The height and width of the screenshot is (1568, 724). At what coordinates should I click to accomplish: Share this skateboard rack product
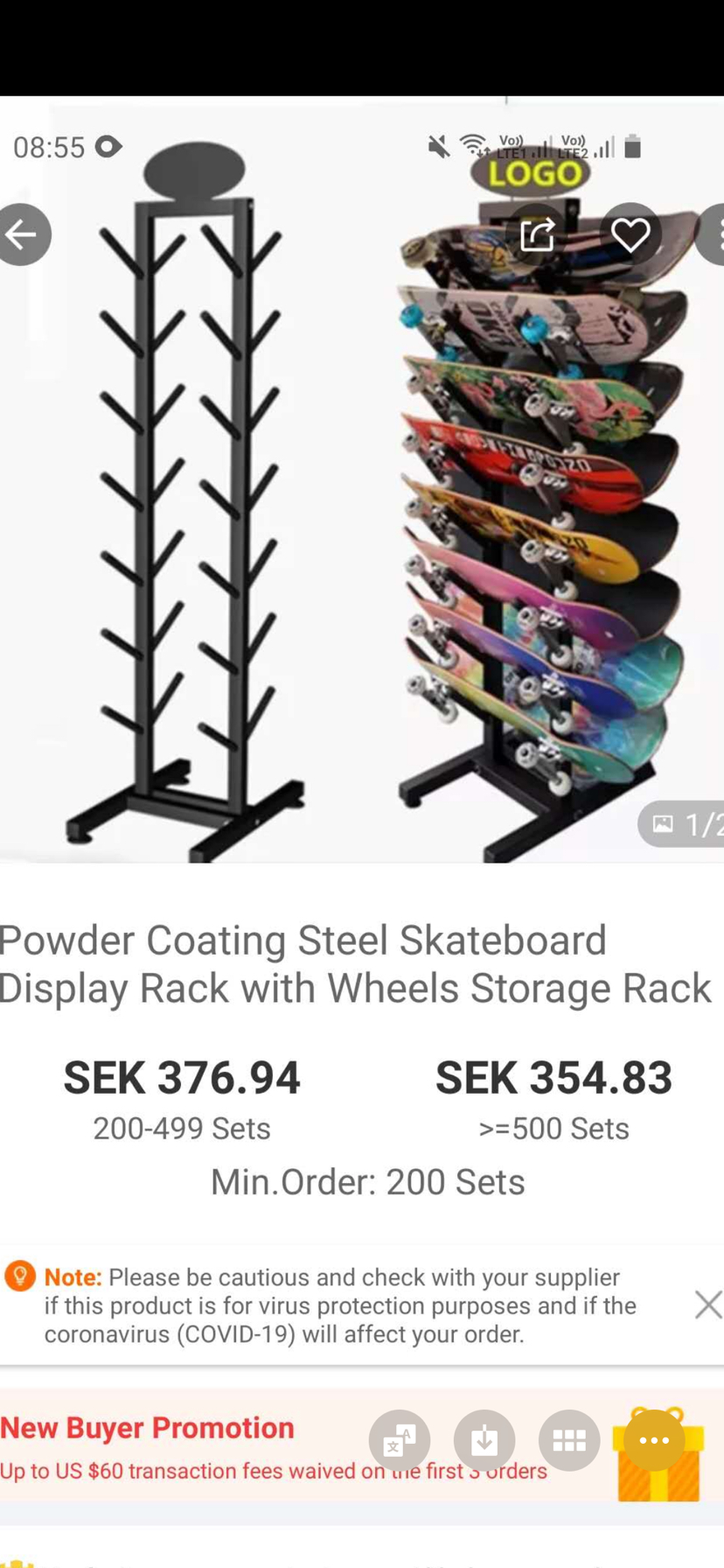coord(537,234)
